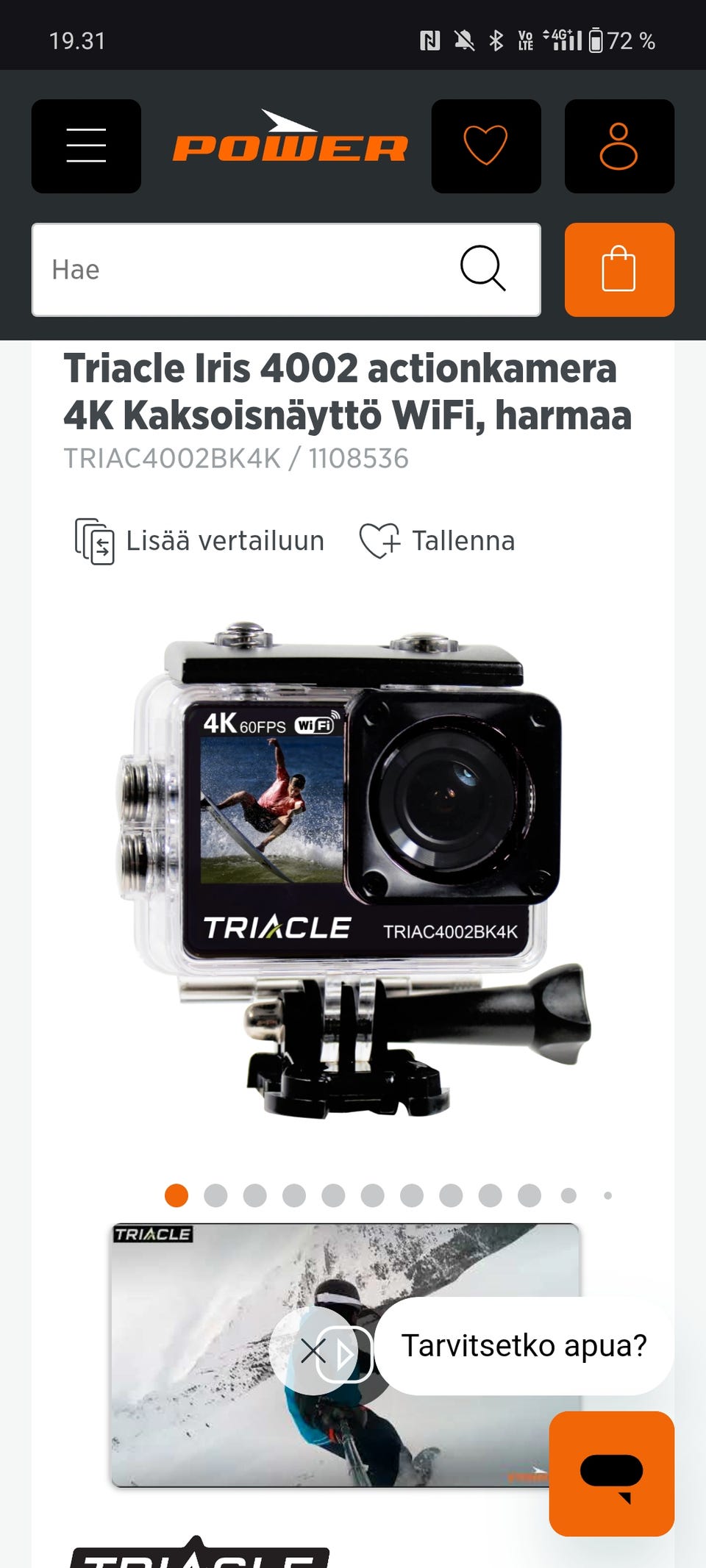The width and height of the screenshot is (706, 1568).
Task: Open the shopping bag cart
Action: pyautogui.click(x=619, y=270)
